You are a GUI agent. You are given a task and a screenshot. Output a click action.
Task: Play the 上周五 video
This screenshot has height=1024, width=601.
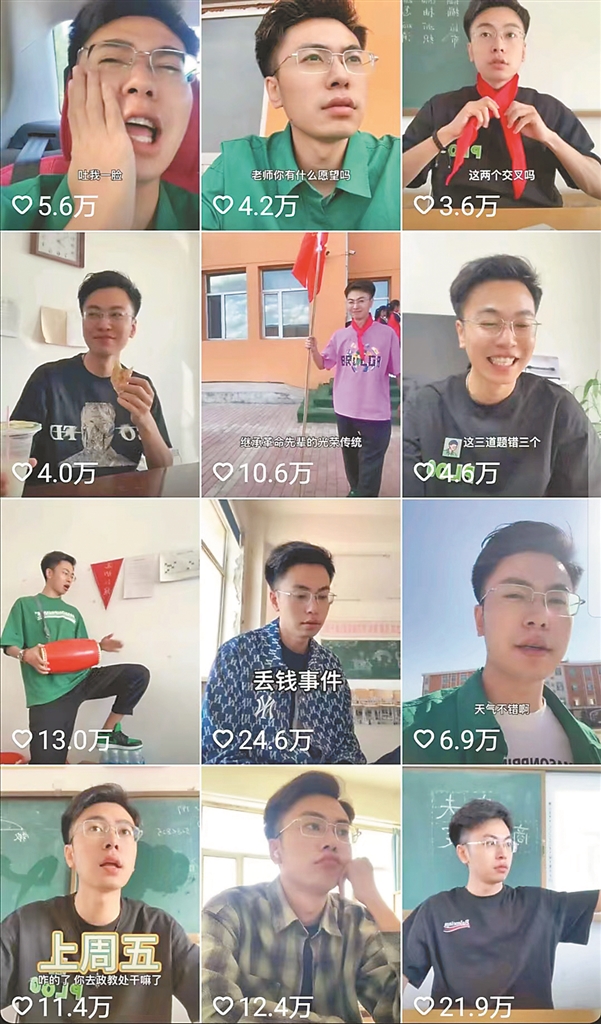[99, 890]
